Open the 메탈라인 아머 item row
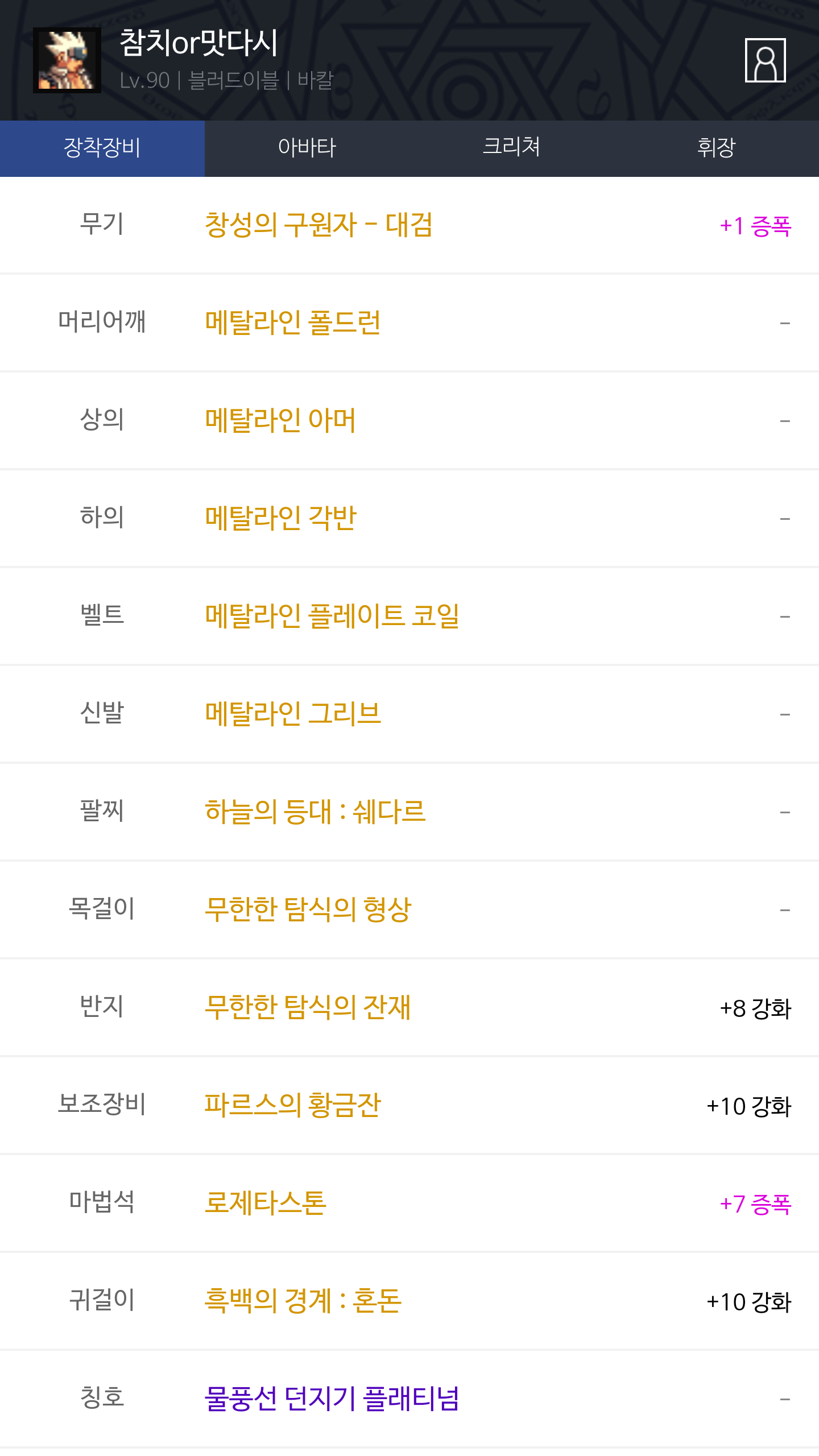 tap(280, 421)
